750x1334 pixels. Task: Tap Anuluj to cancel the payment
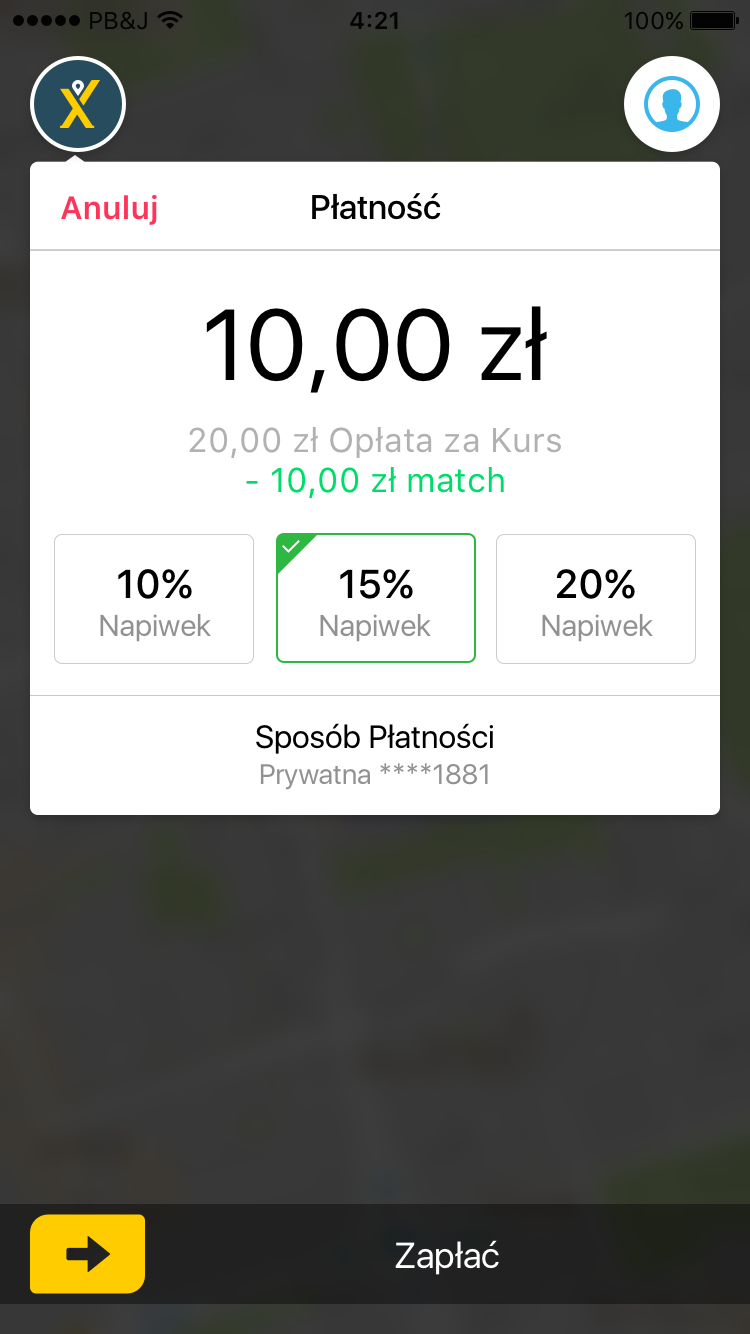point(110,208)
